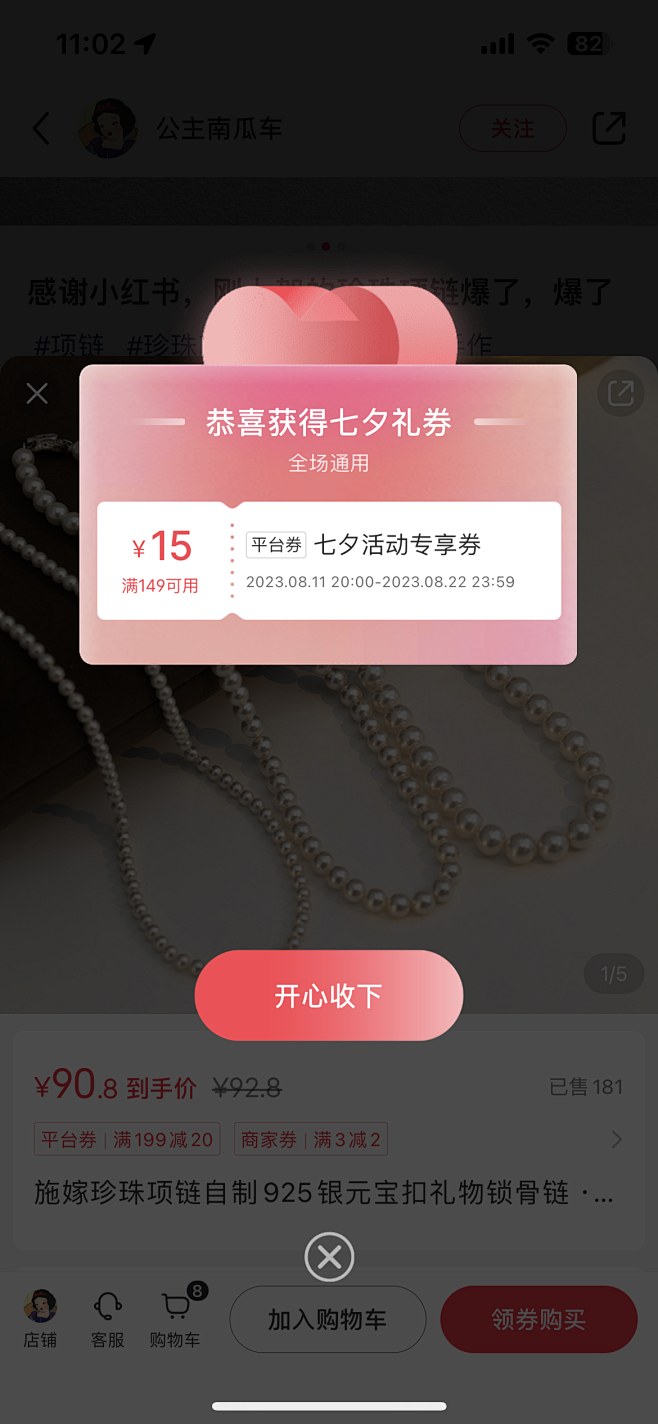
Task: Open the 购物车 shopping cart
Action: point(176,1319)
